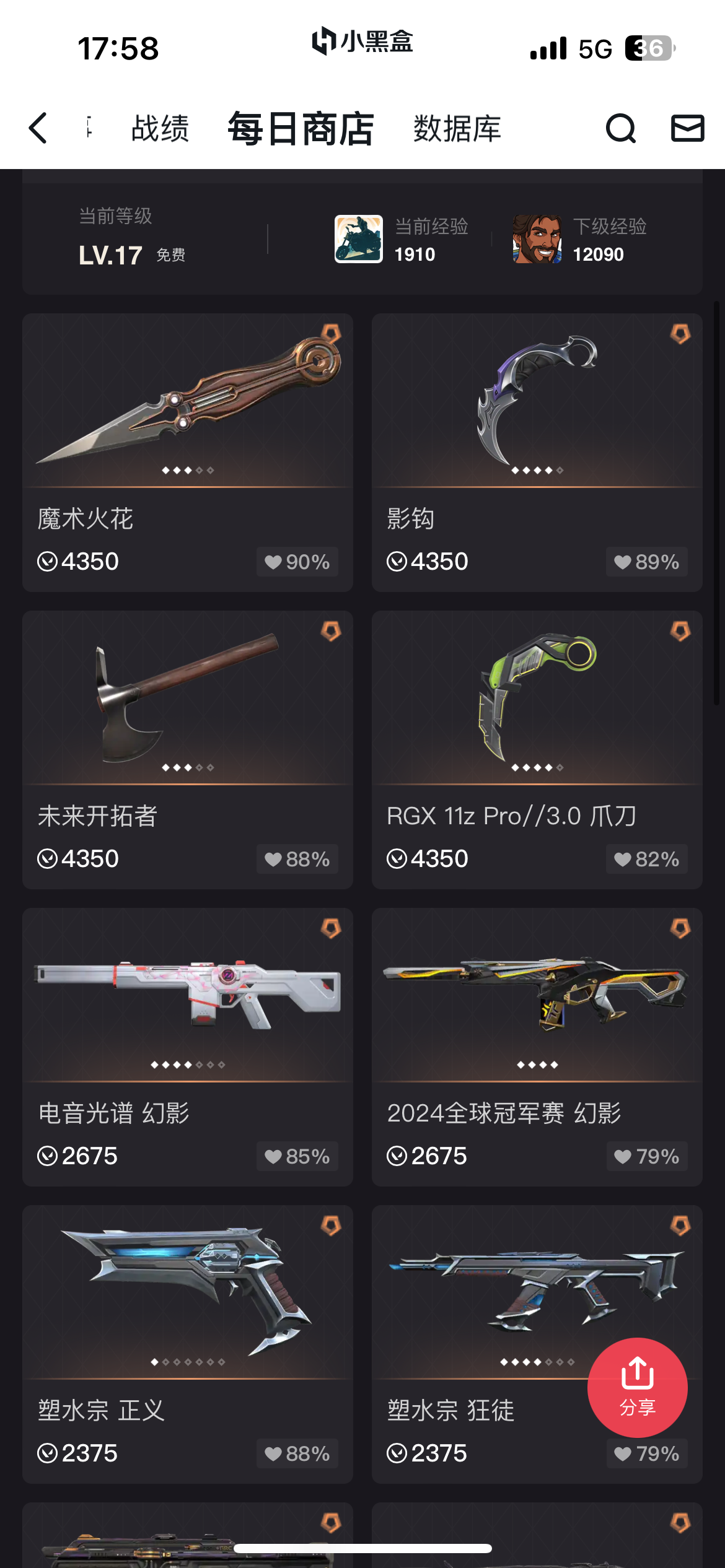This screenshot has width=725, height=1568.
Task: View the 2024全球冠军赛 幻影 skin card
Action: (x=537, y=1047)
